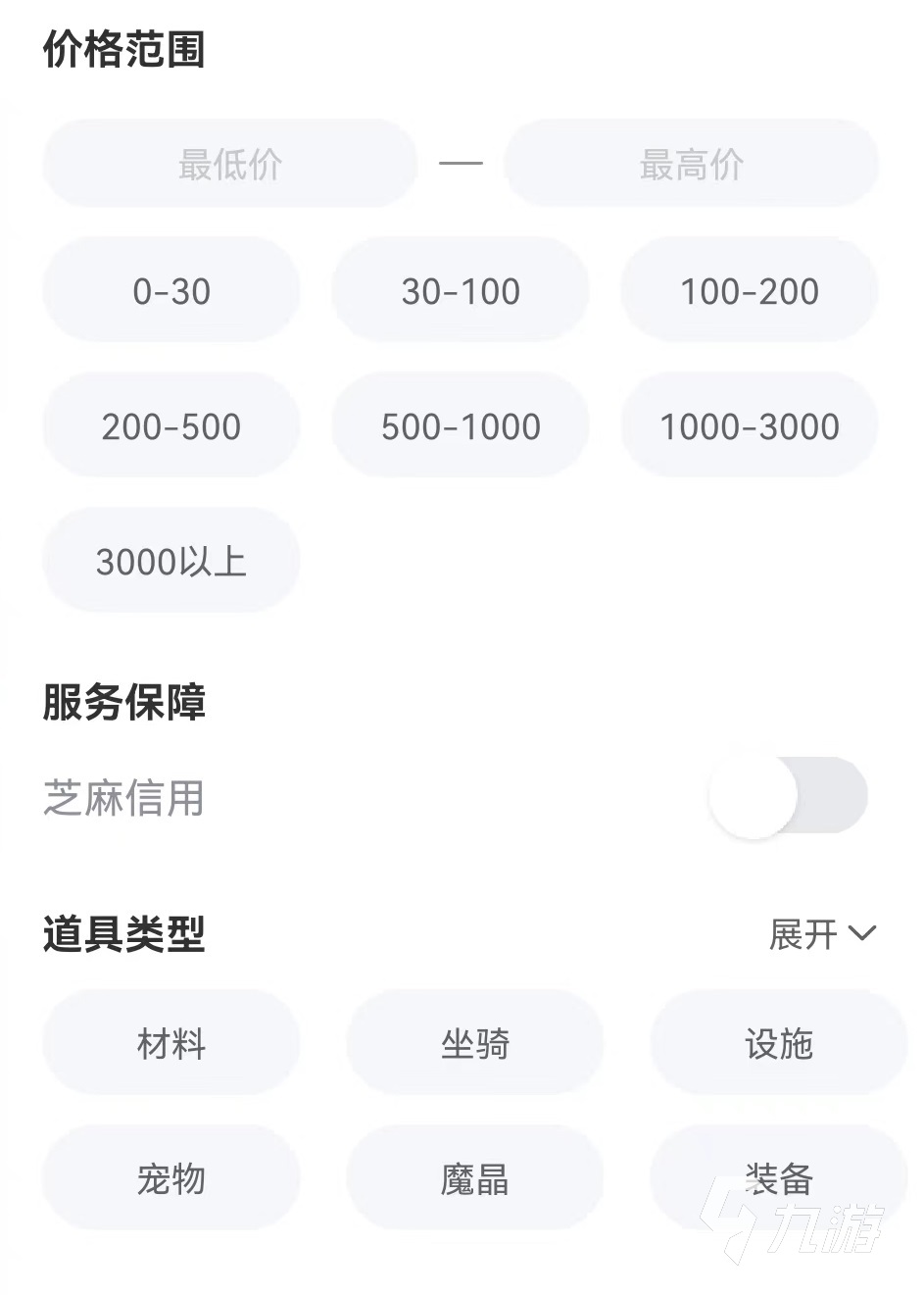Pick the 500-1000 price range chip

(x=461, y=426)
